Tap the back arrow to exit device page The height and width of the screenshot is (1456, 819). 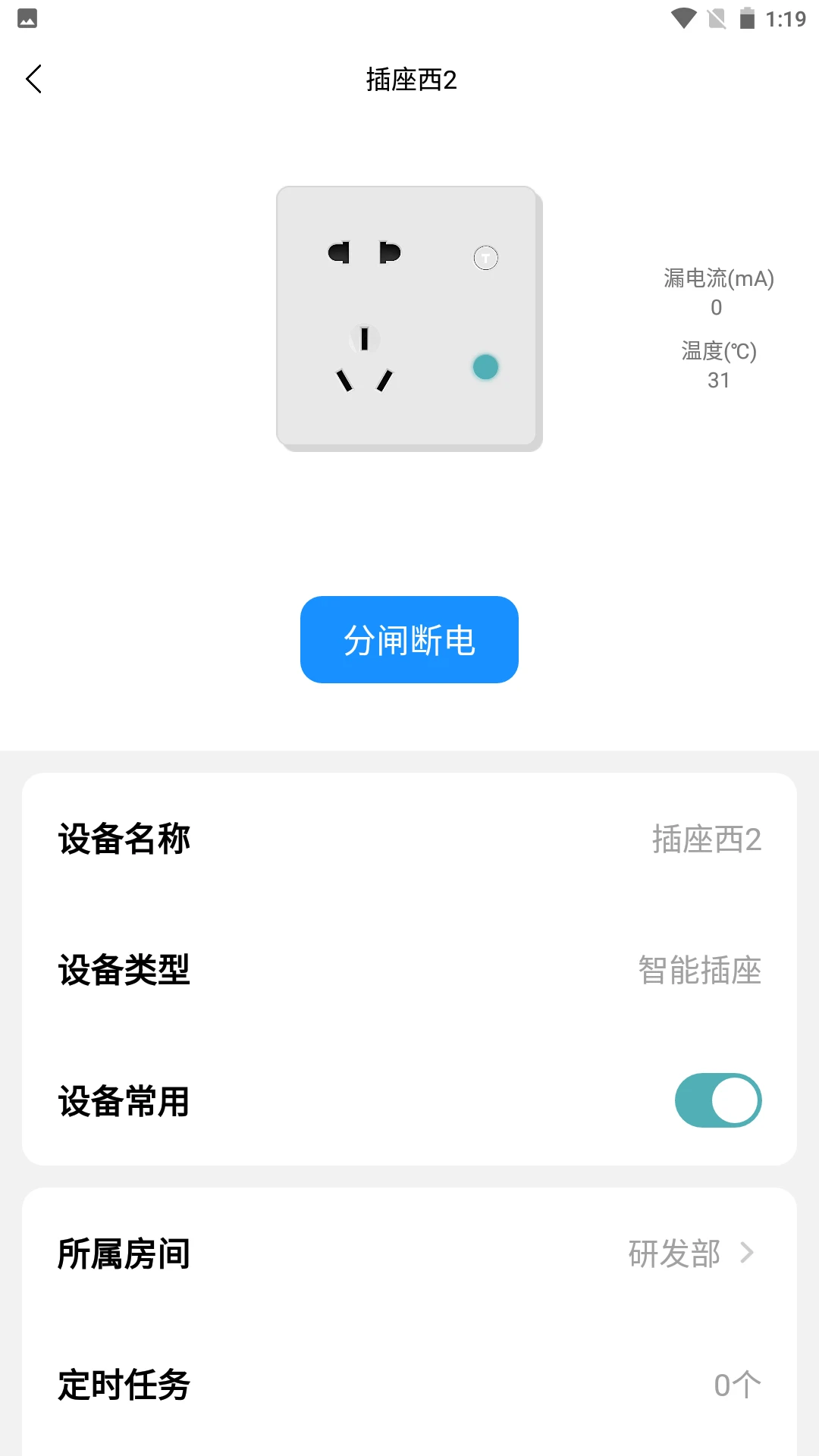(x=34, y=78)
